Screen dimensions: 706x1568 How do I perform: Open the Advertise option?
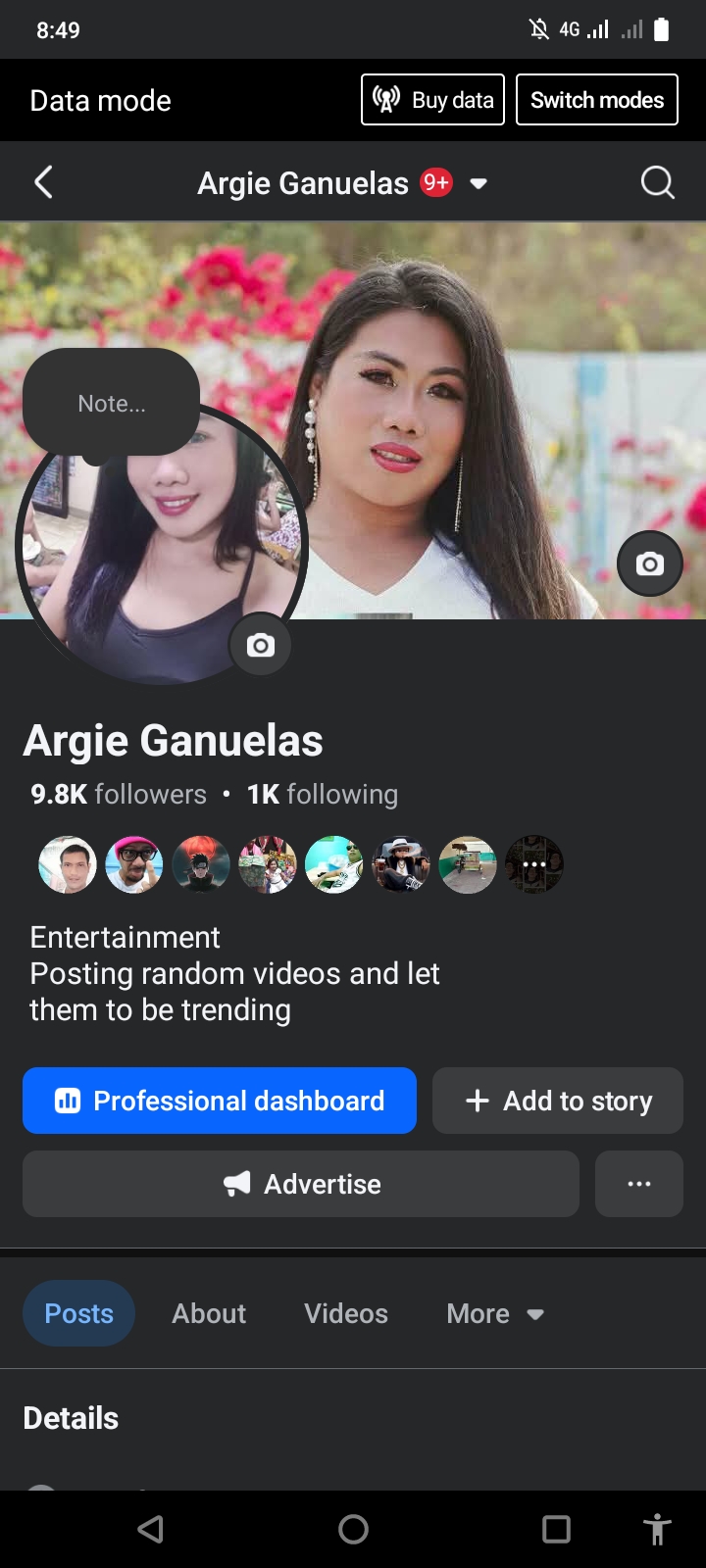pos(301,1184)
